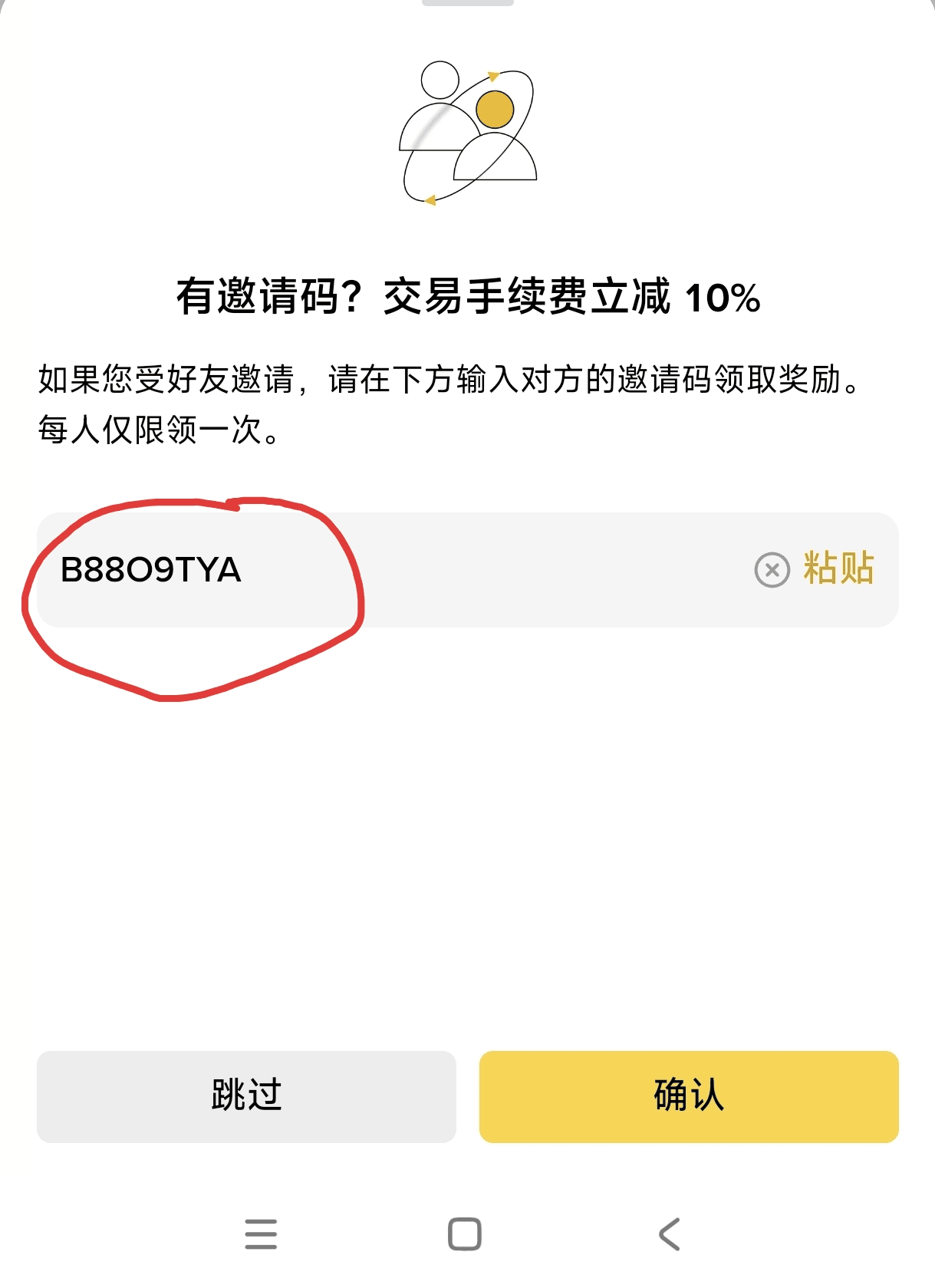Confirm the invitation code with 确认
This screenshot has height=1288, width=935.
tap(688, 1096)
